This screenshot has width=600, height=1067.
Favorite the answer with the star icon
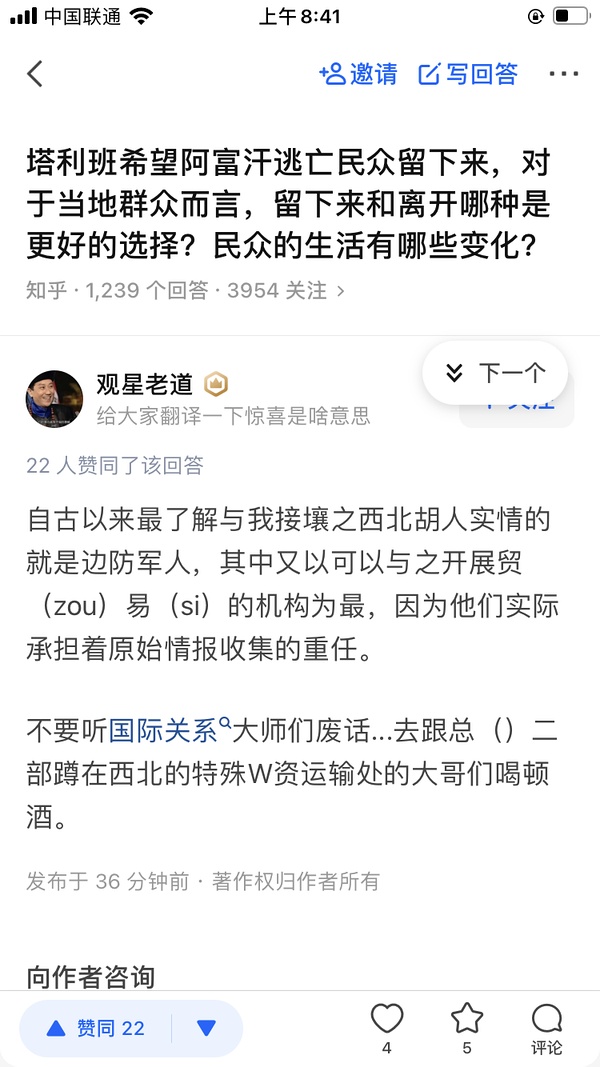[x=466, y=1019]
